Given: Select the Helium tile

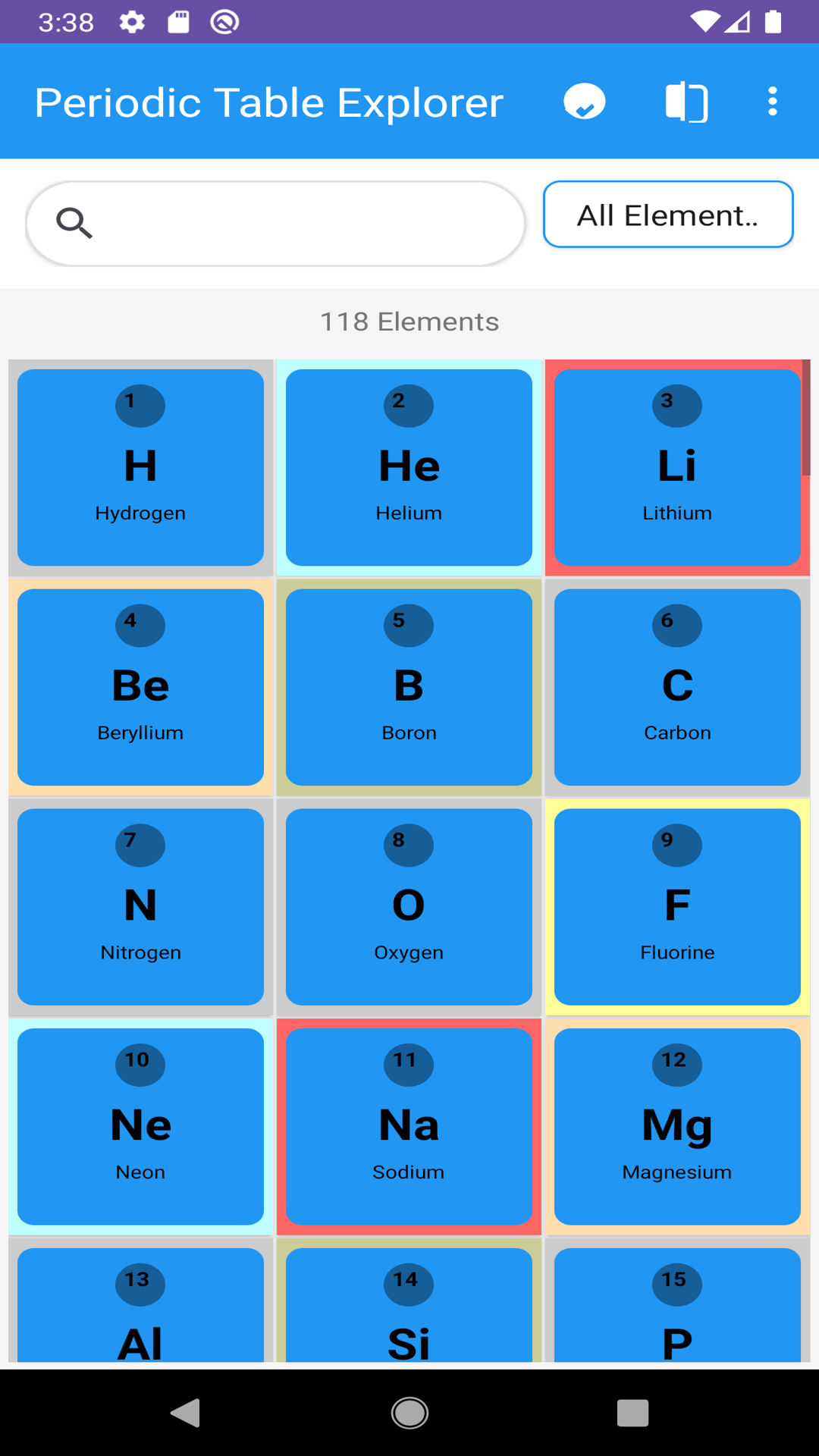Looking at the screenshot, I should 409,467.
